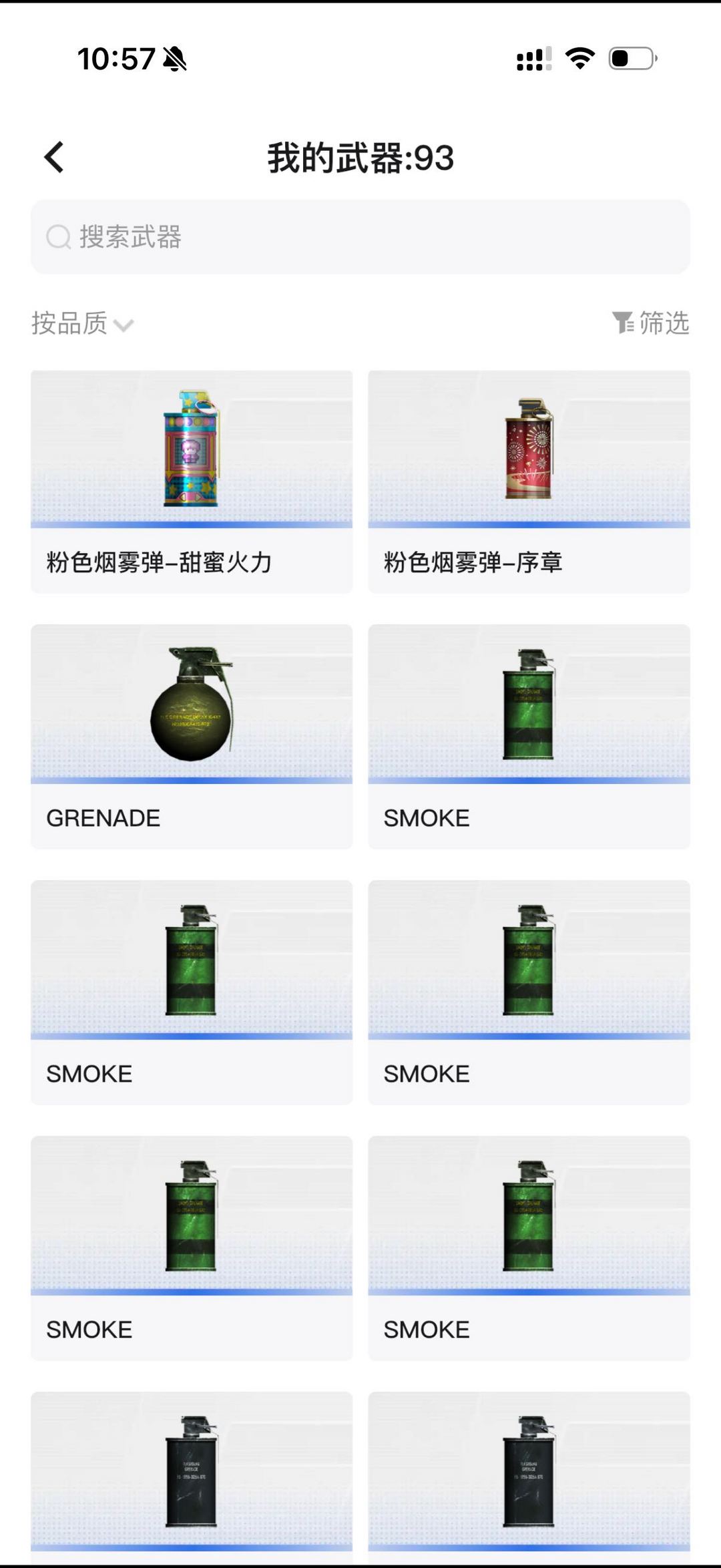Viewport: 721px width, 1568px height.
Task: Tap the Wi-Fi indicator in status bar
Action: tap(580, 58)
